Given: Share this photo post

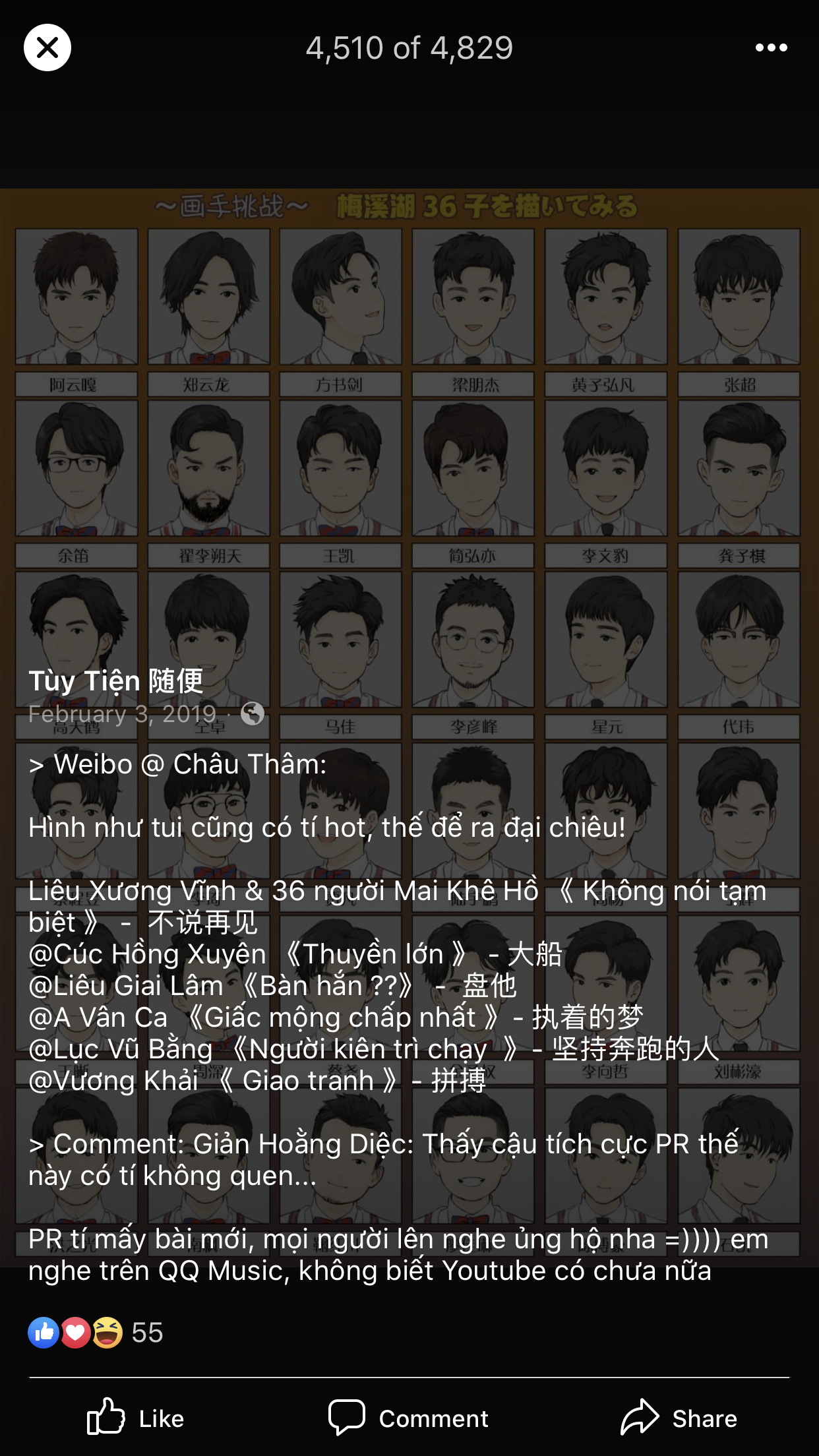Looking at the screenshot, I should coord(679,1418).
